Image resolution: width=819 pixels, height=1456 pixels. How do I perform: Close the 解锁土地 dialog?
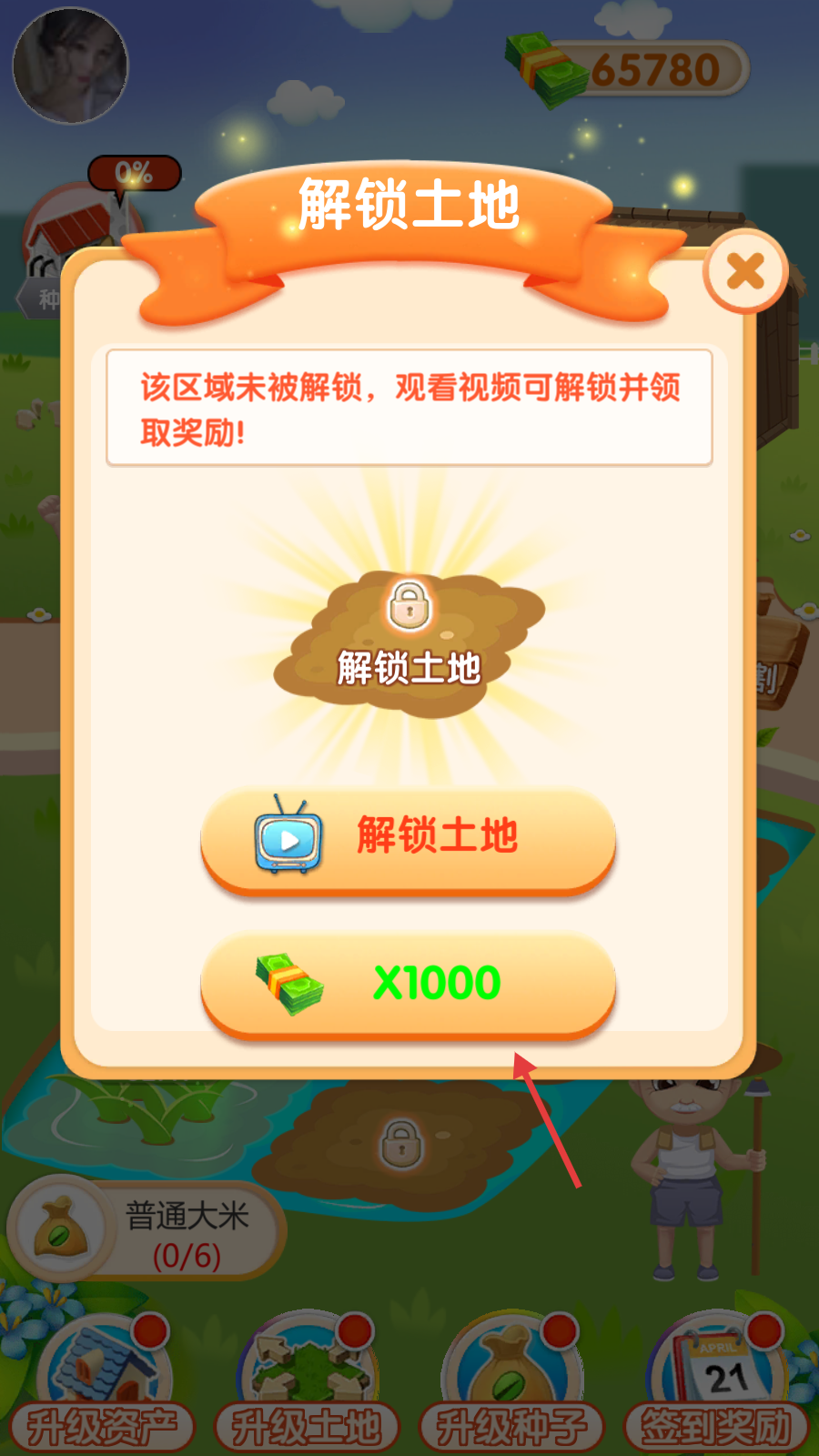(x=745, y=271)
